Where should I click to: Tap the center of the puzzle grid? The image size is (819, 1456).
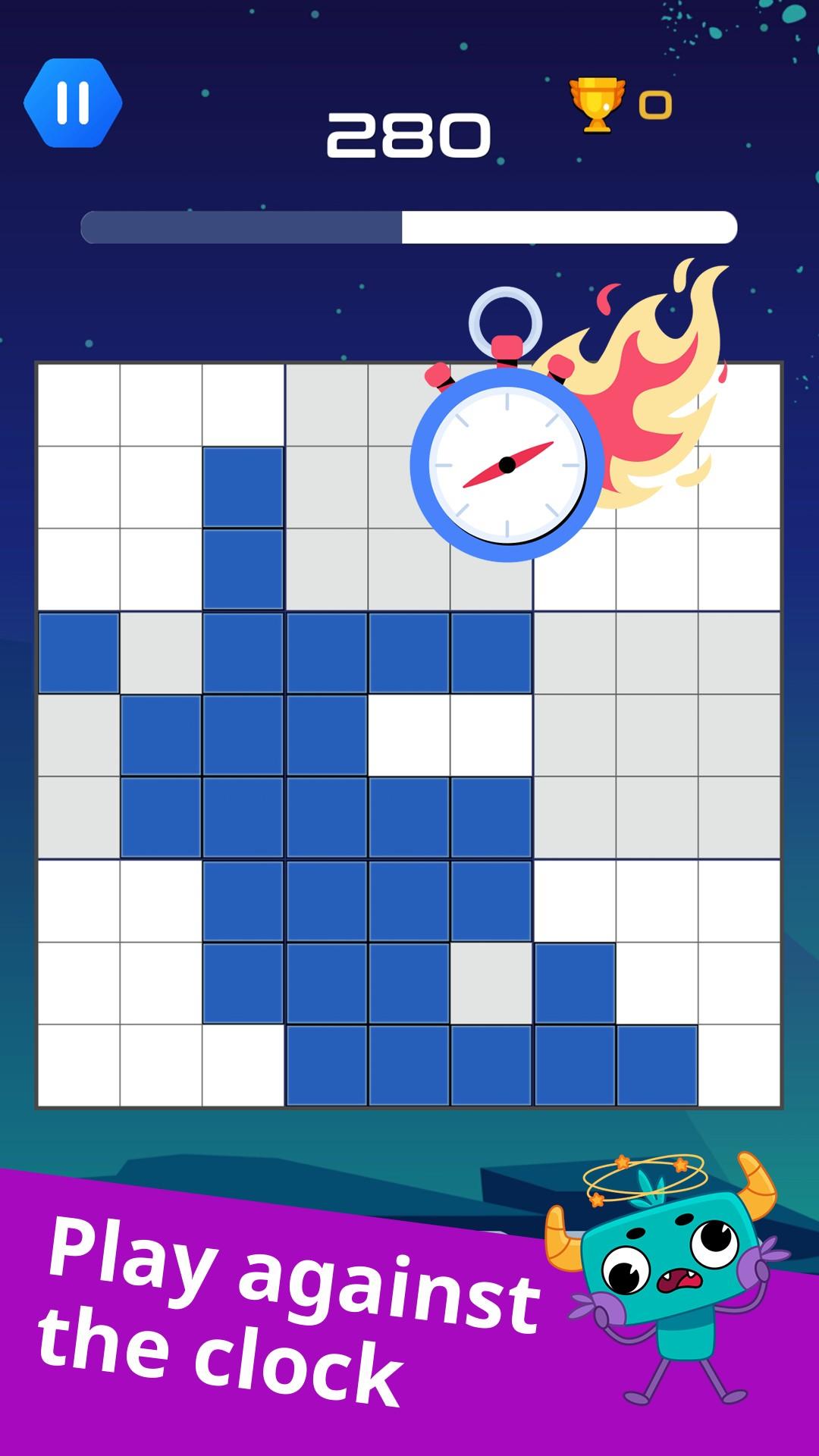[409, 732]
